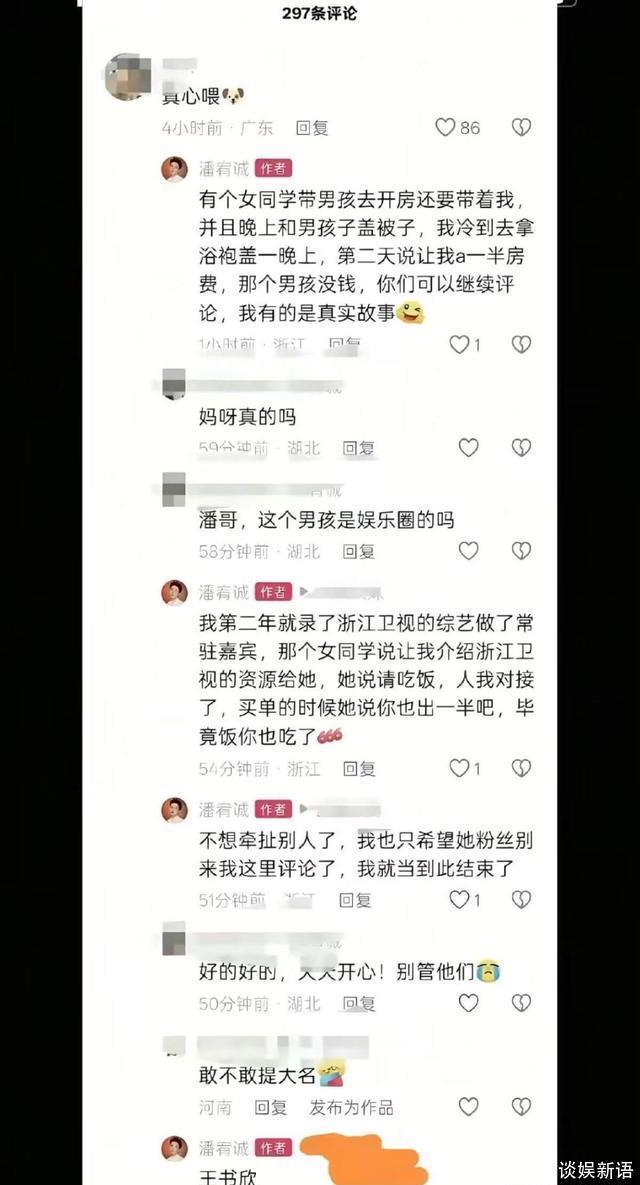Viewport: 640px width, 1185px height.
Task: Like the comment 好的好的，天天开心
Action: (468, 1003)
